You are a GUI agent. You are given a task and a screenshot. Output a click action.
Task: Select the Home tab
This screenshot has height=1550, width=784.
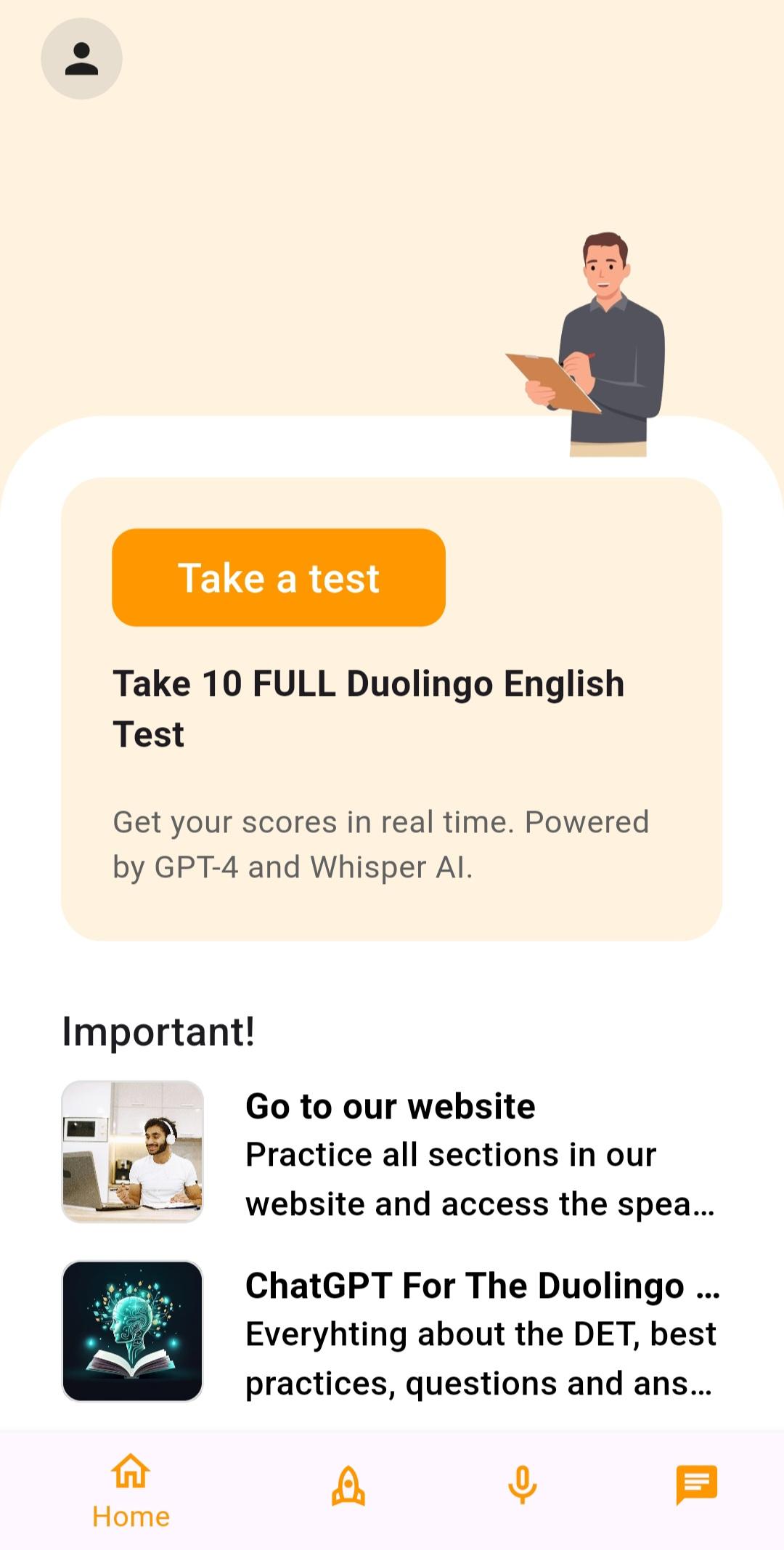(131, 1491)
